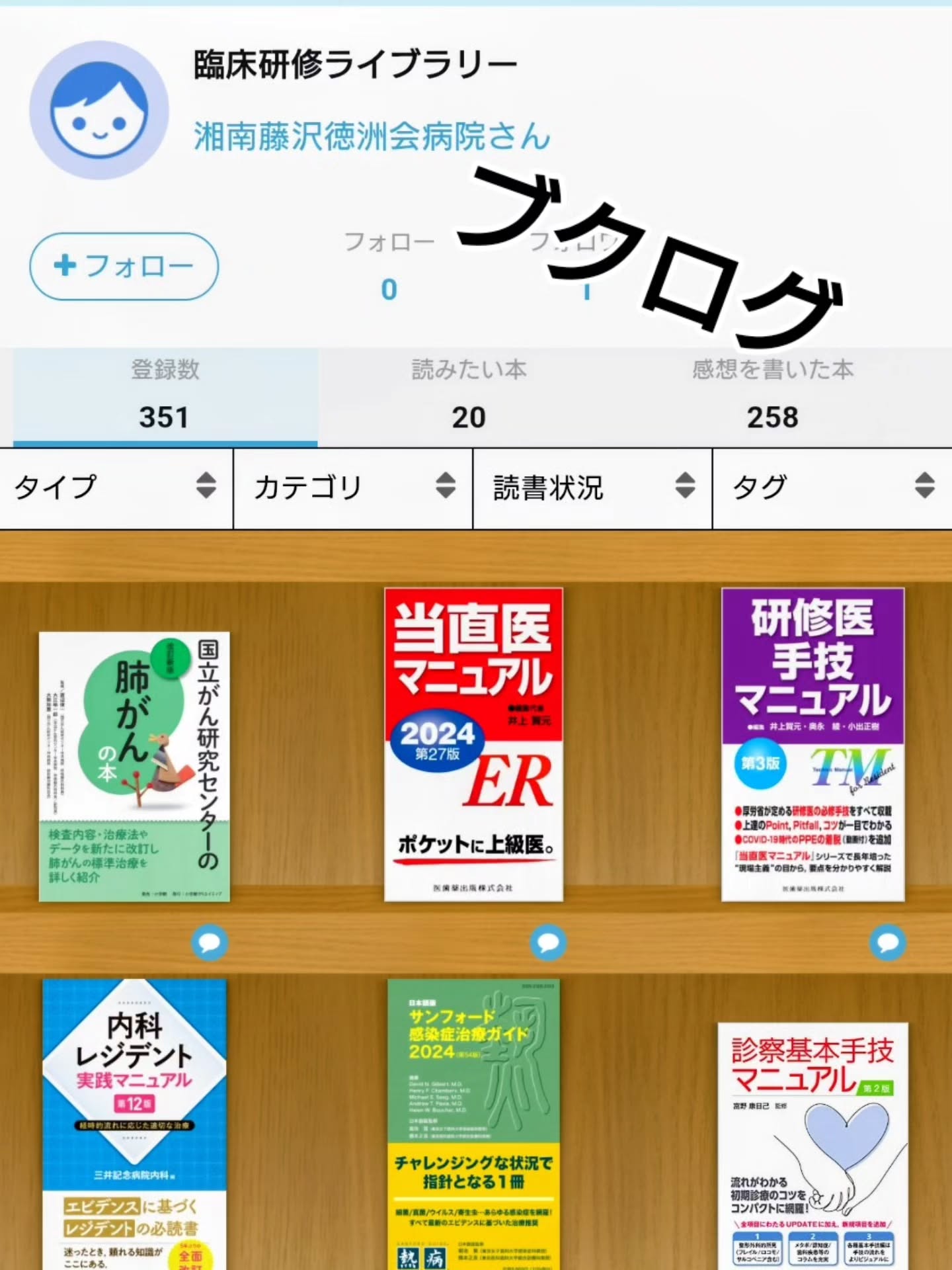Open 当直医マニュアル 2024 book
The height and width of the screenshot is (1270, 952).
coord(473,744)
